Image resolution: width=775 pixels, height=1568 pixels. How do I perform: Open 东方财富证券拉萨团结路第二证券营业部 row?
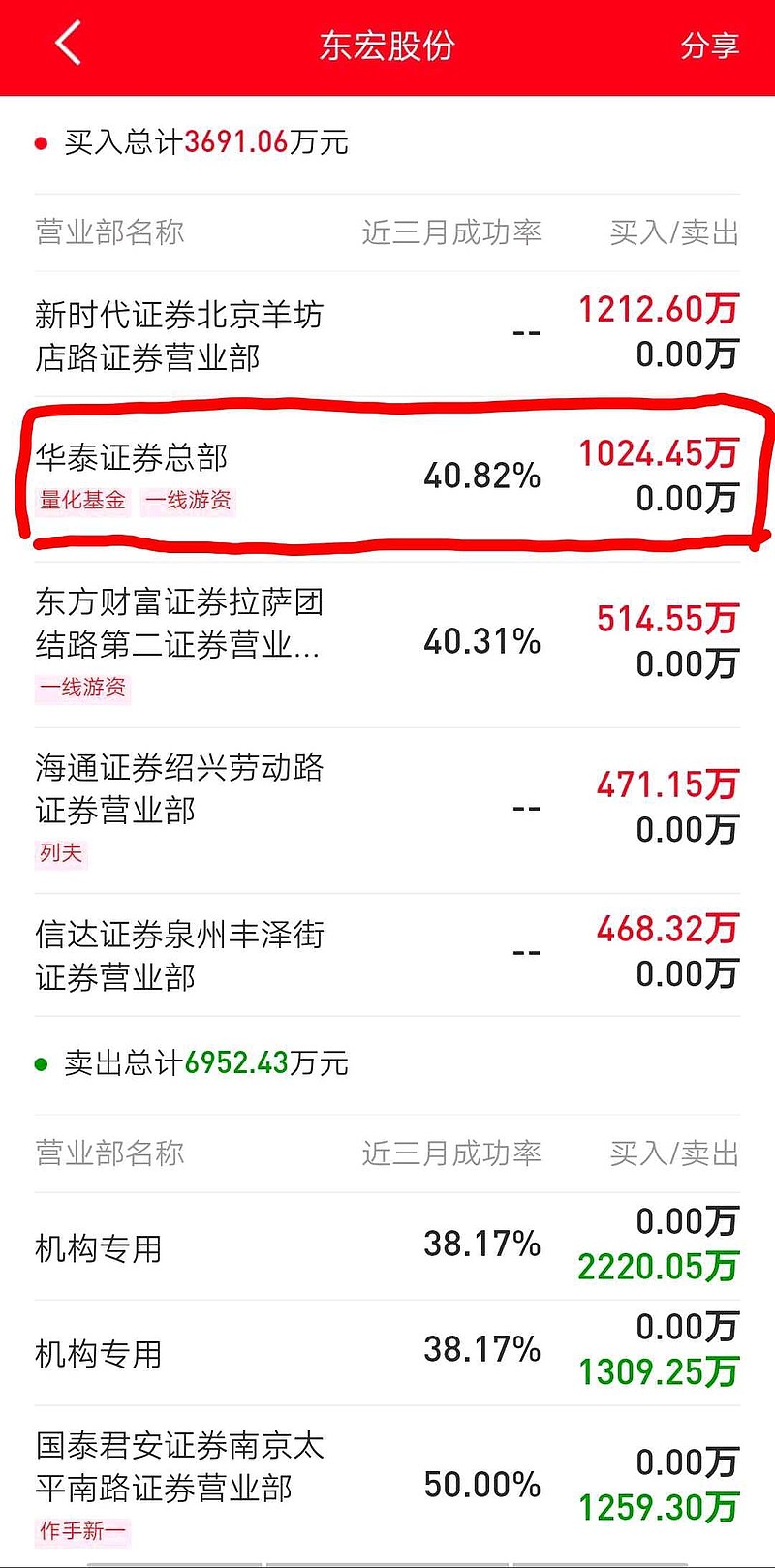[387, 644]
